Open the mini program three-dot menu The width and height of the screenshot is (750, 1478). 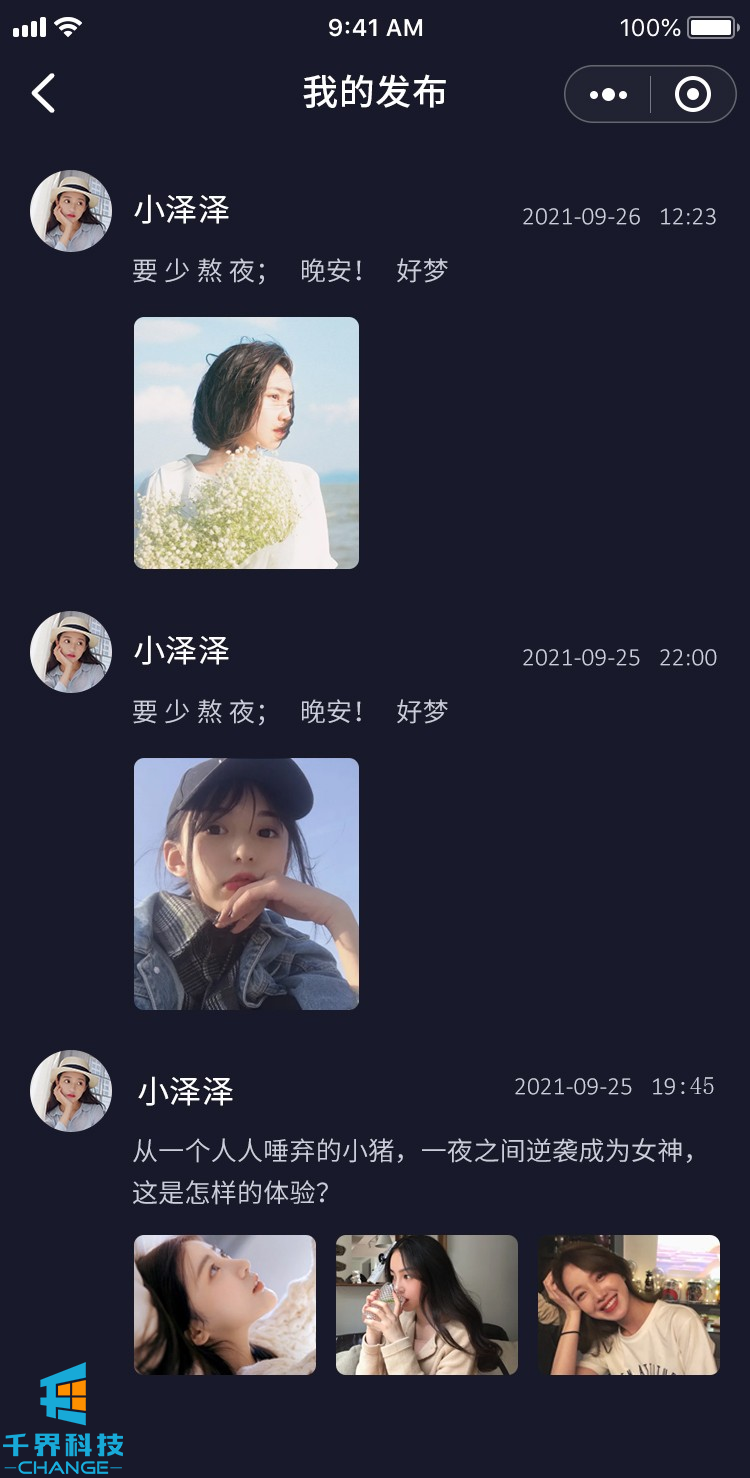coord(608,95)
